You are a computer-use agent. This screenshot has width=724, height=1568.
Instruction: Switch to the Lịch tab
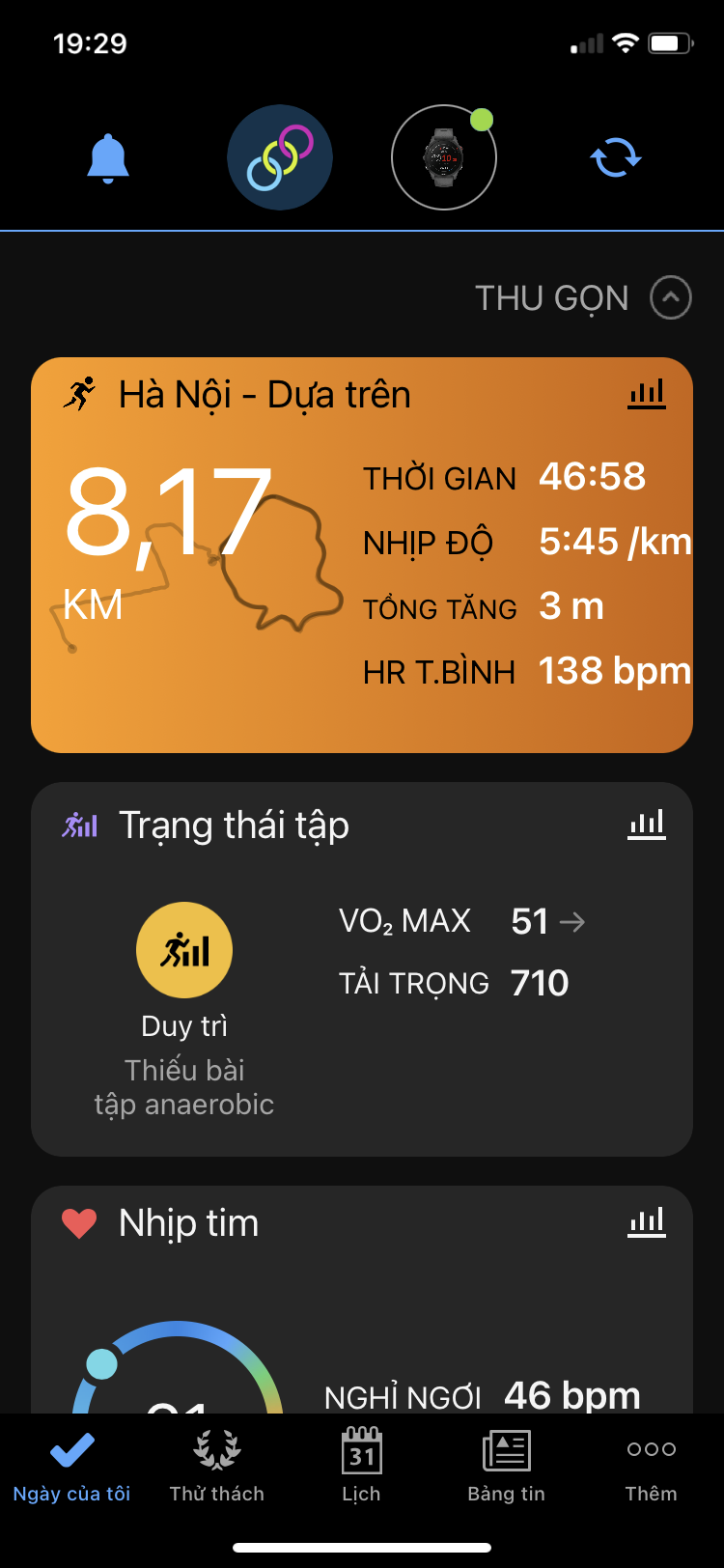click(362, 1467)
